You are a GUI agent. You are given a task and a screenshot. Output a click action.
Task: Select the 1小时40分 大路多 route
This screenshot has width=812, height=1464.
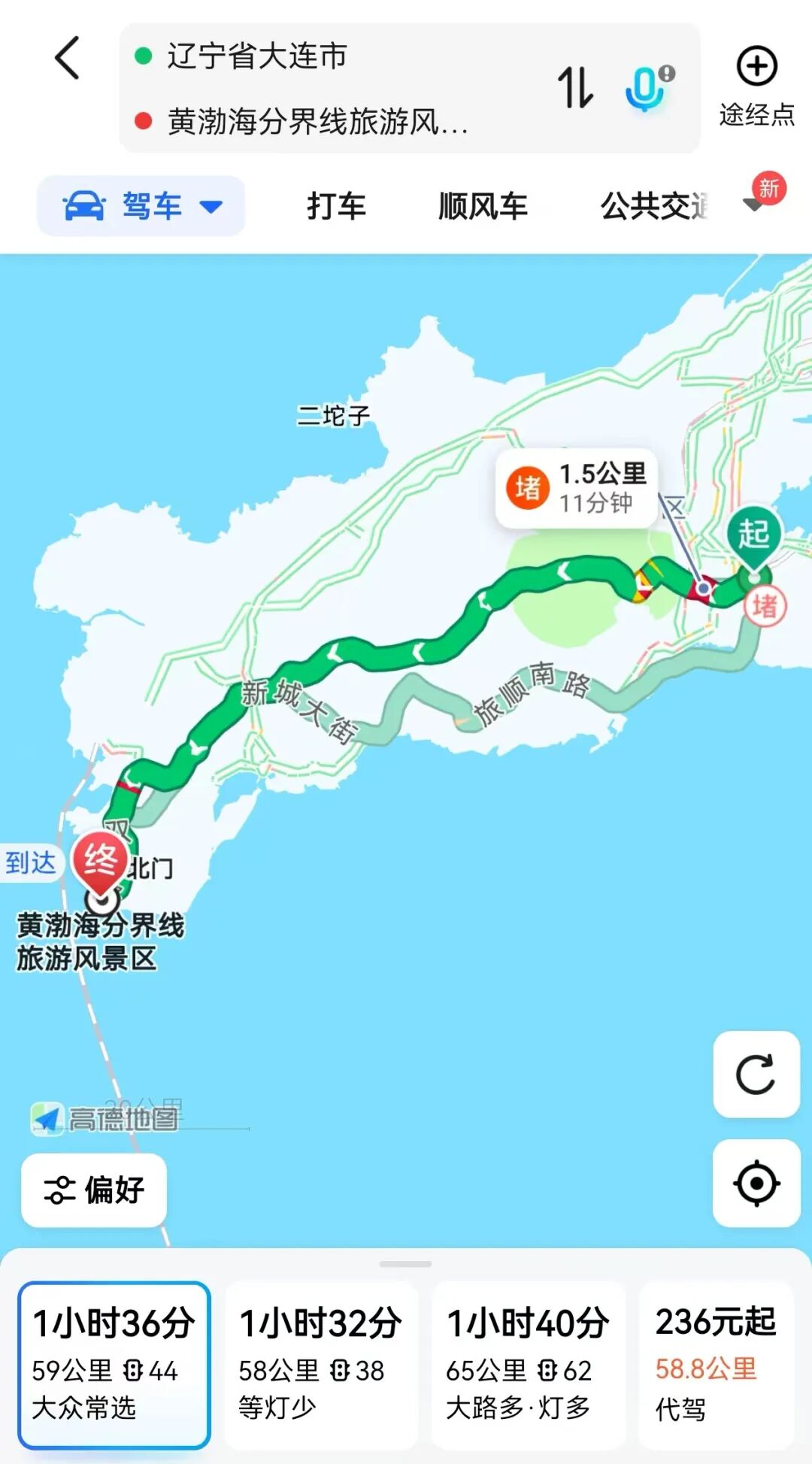pos(528,1365)
